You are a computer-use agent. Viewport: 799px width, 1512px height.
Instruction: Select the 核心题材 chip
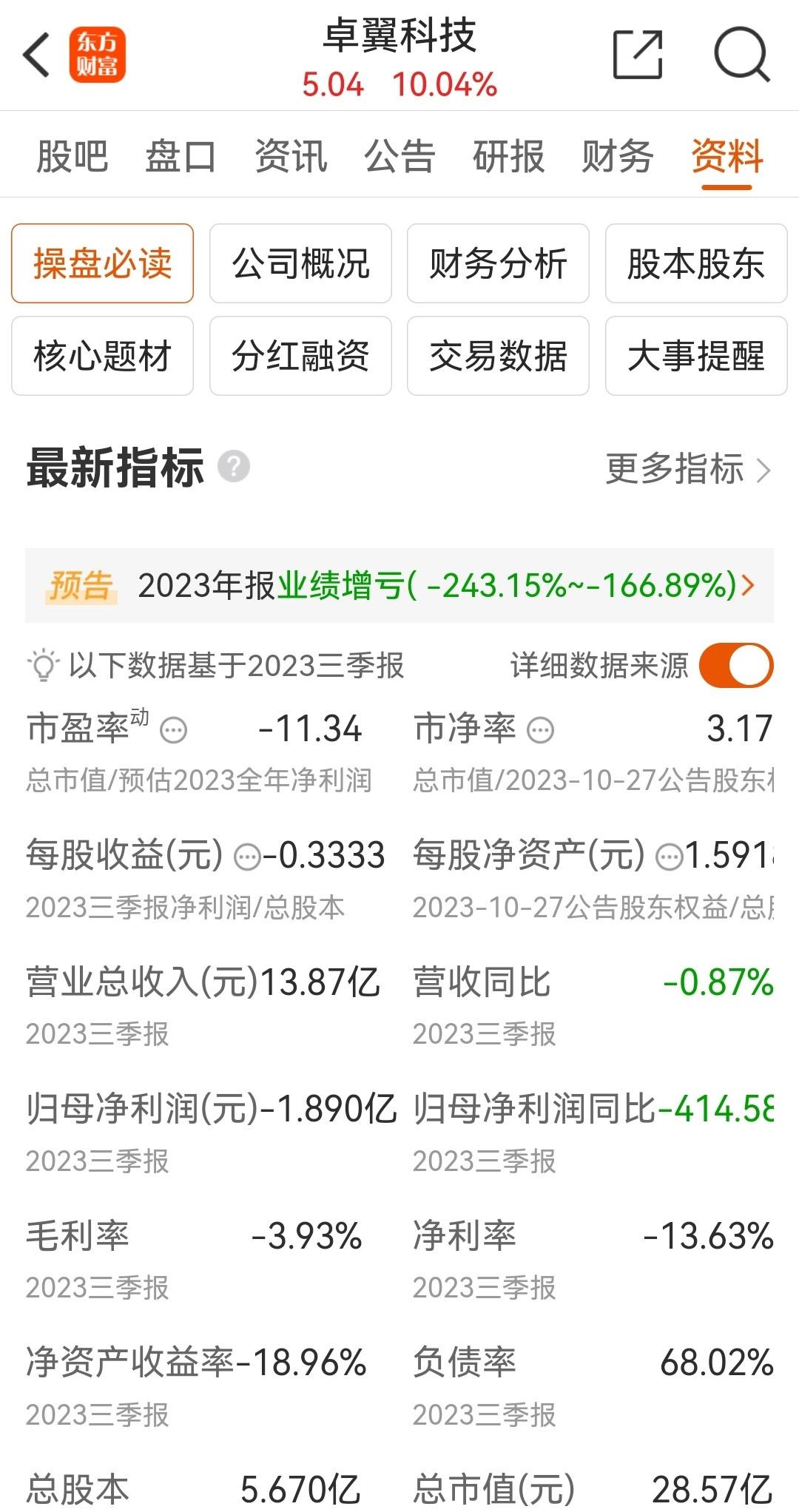click(102, 356)
